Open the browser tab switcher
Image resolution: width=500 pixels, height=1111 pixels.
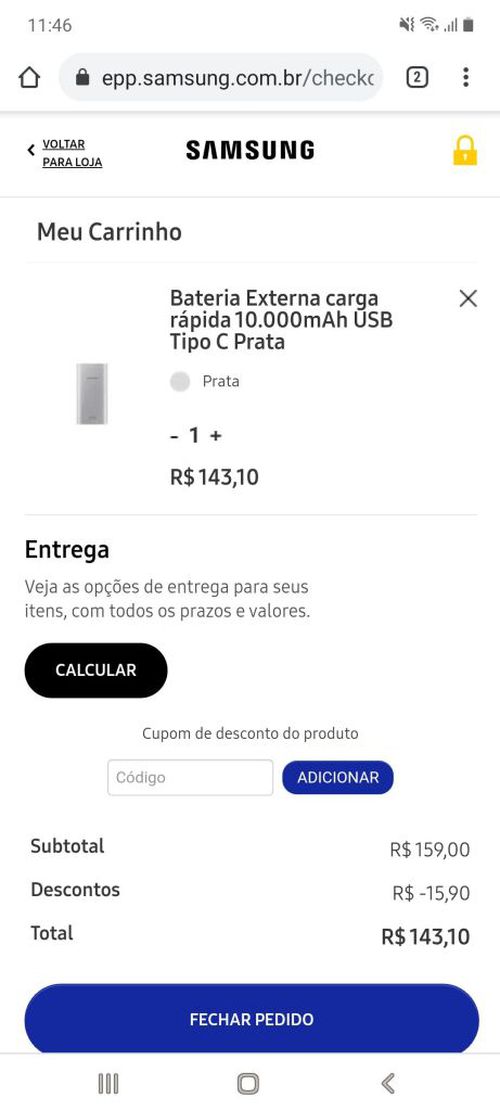click(x=417, y=77)
